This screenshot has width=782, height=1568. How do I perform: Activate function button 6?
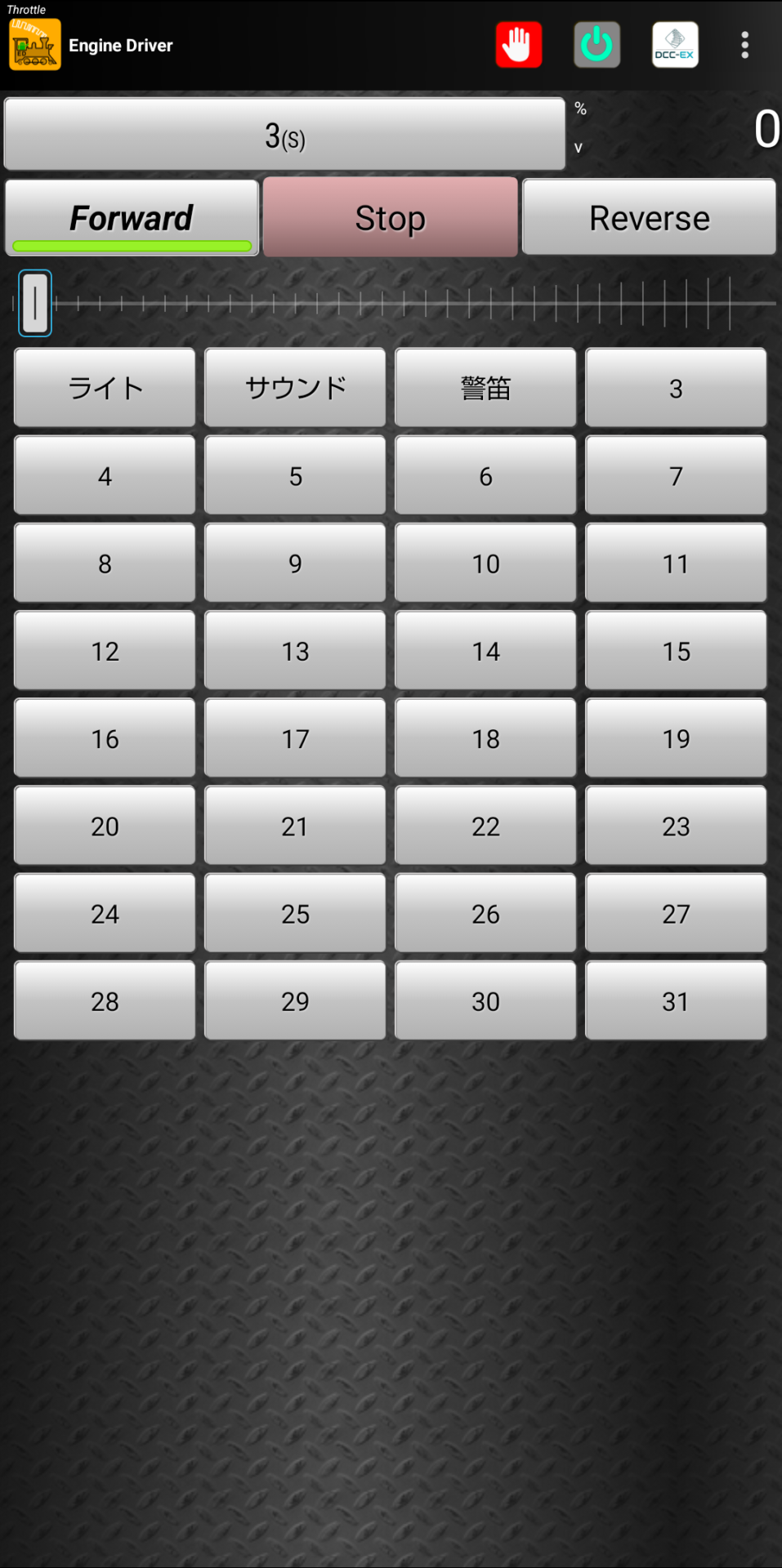[485, 475]
